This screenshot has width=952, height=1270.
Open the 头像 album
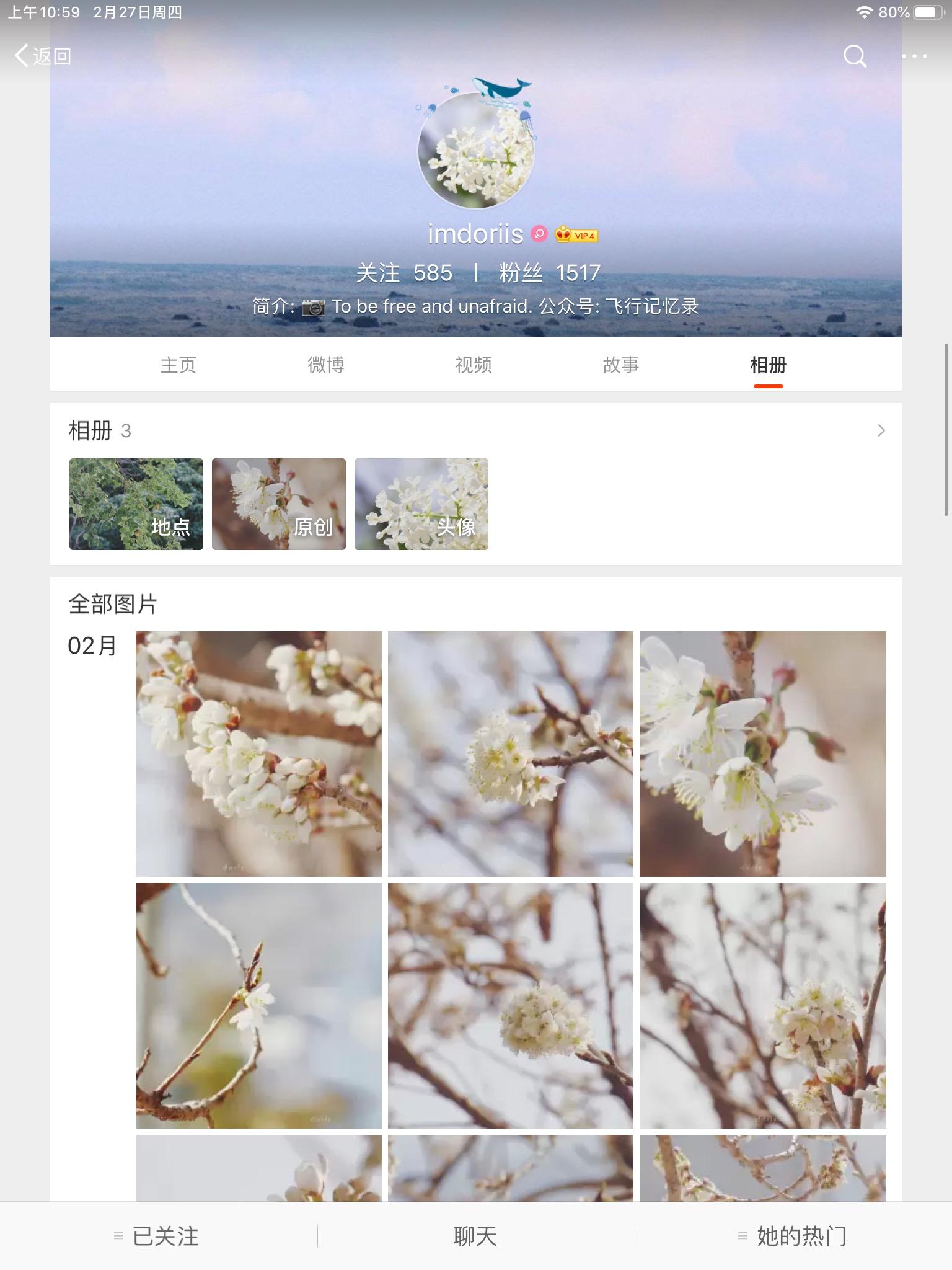421,504
